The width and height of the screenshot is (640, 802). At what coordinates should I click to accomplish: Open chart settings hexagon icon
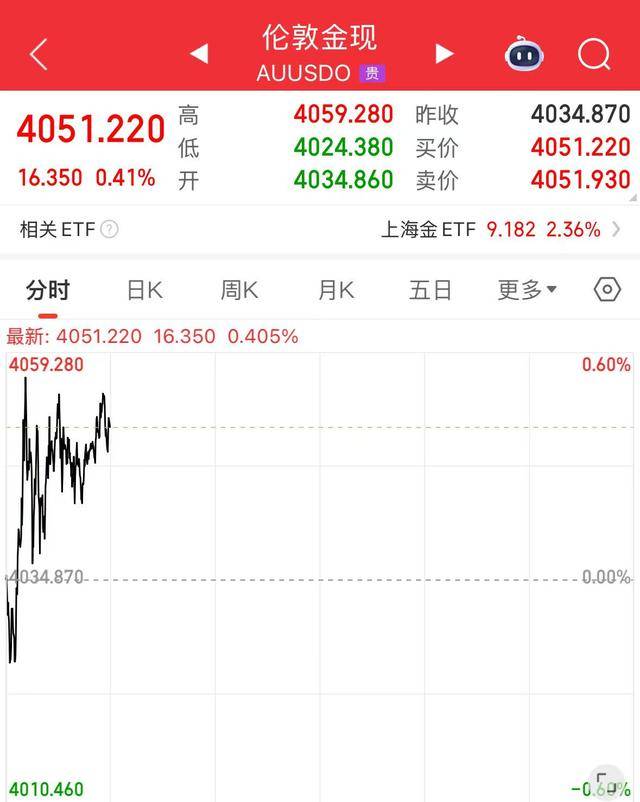(607, 290)
